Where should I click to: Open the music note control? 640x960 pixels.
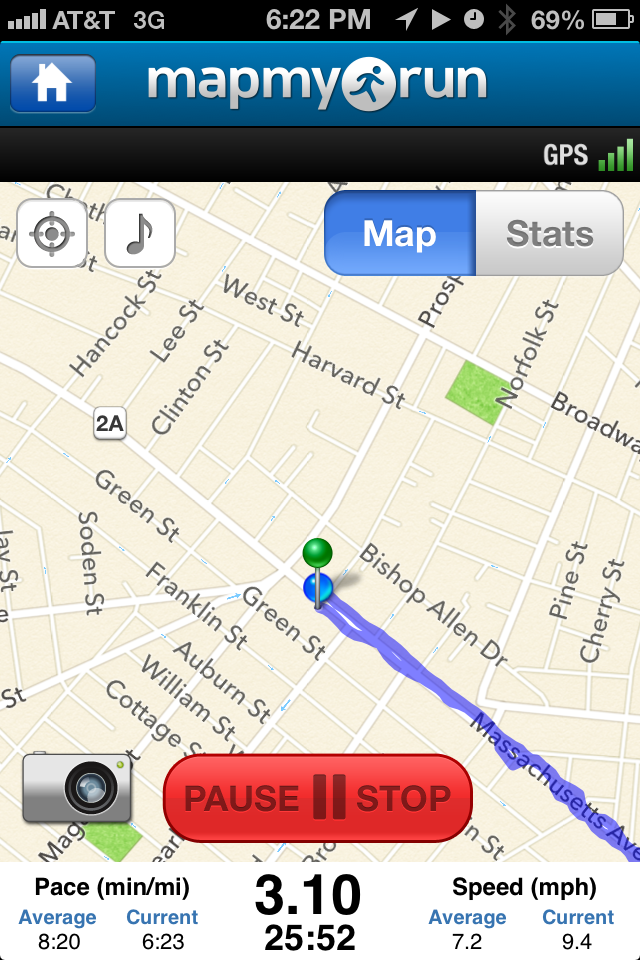pos(140,234)
